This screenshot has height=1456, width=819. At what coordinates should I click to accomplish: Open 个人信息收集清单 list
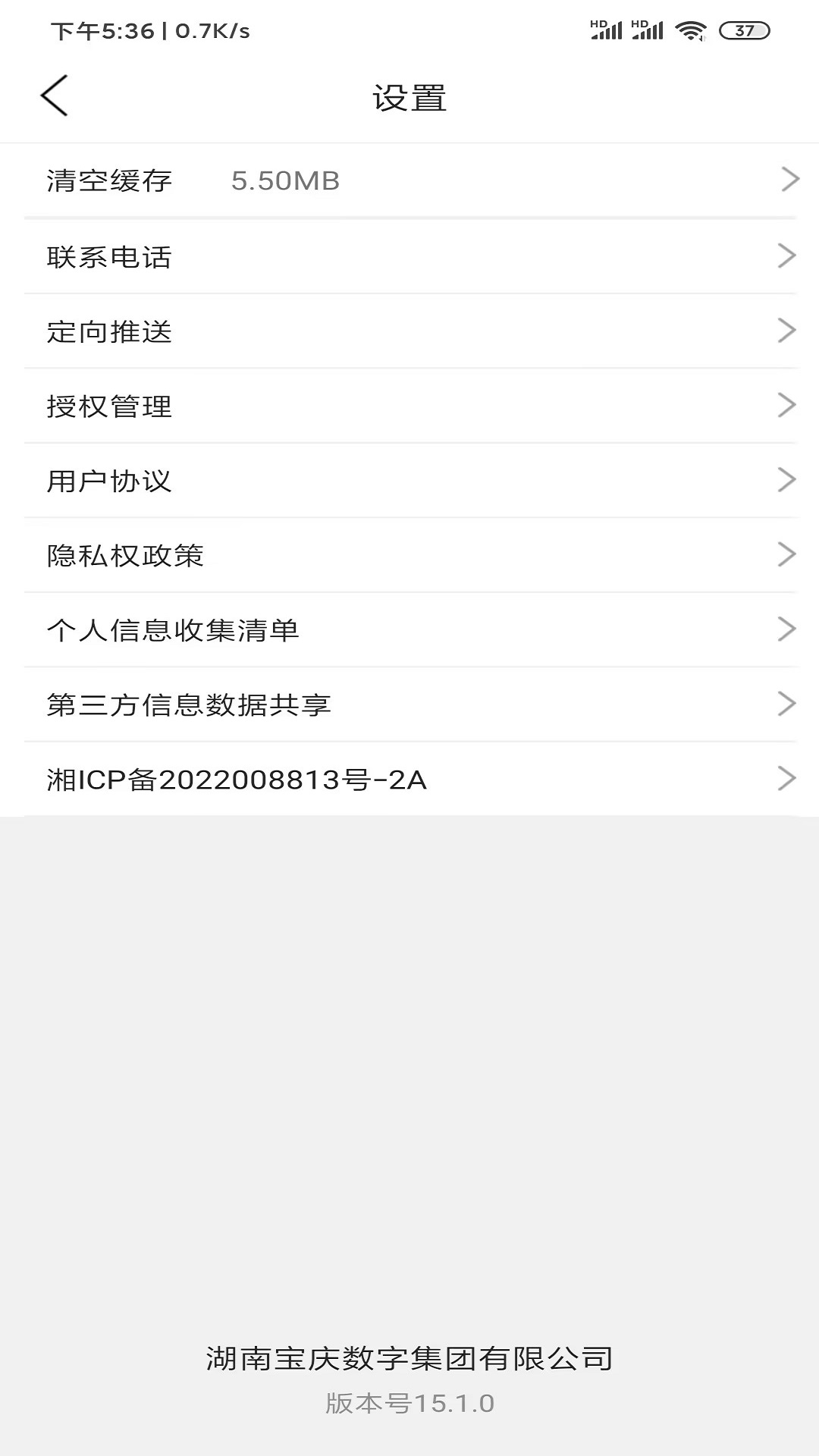(x=173, y=629)
